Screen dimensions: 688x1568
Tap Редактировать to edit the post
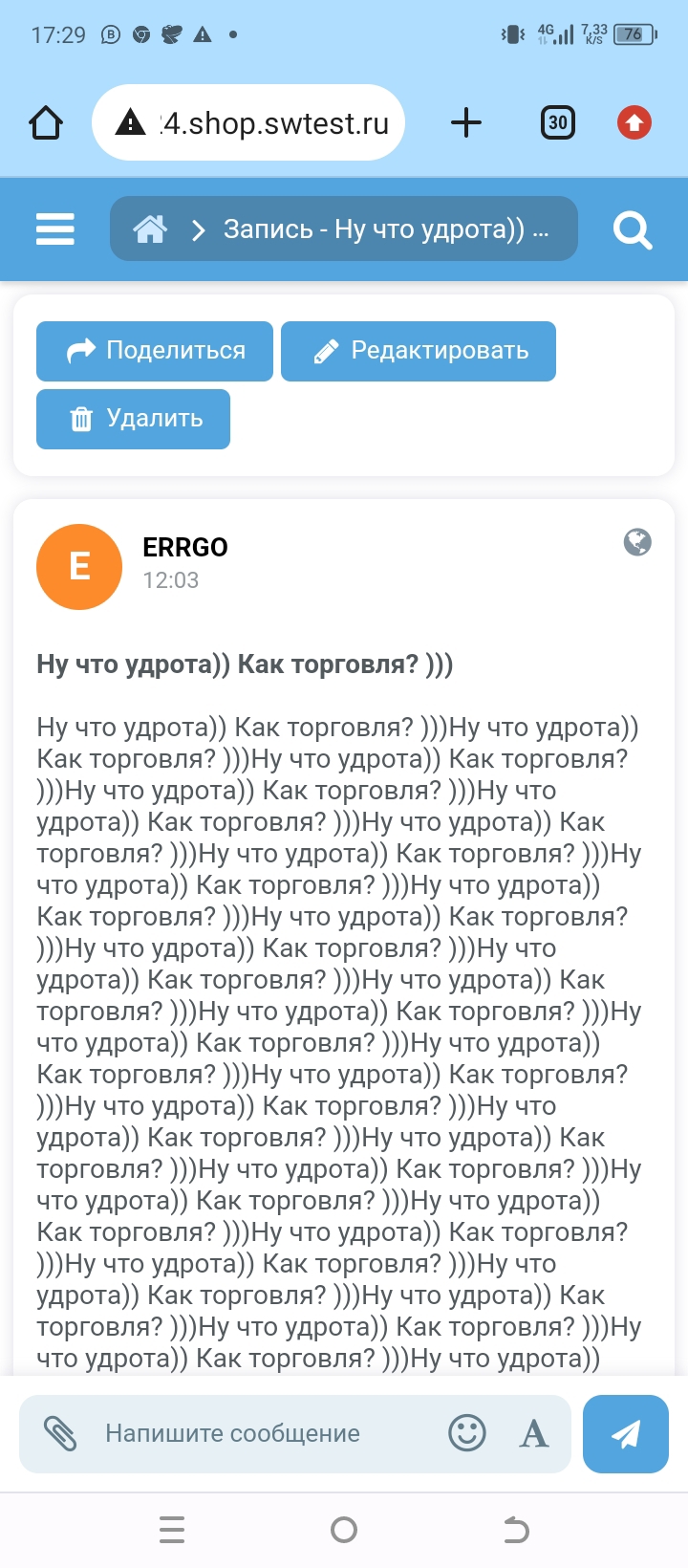click(x=419, y=351)
